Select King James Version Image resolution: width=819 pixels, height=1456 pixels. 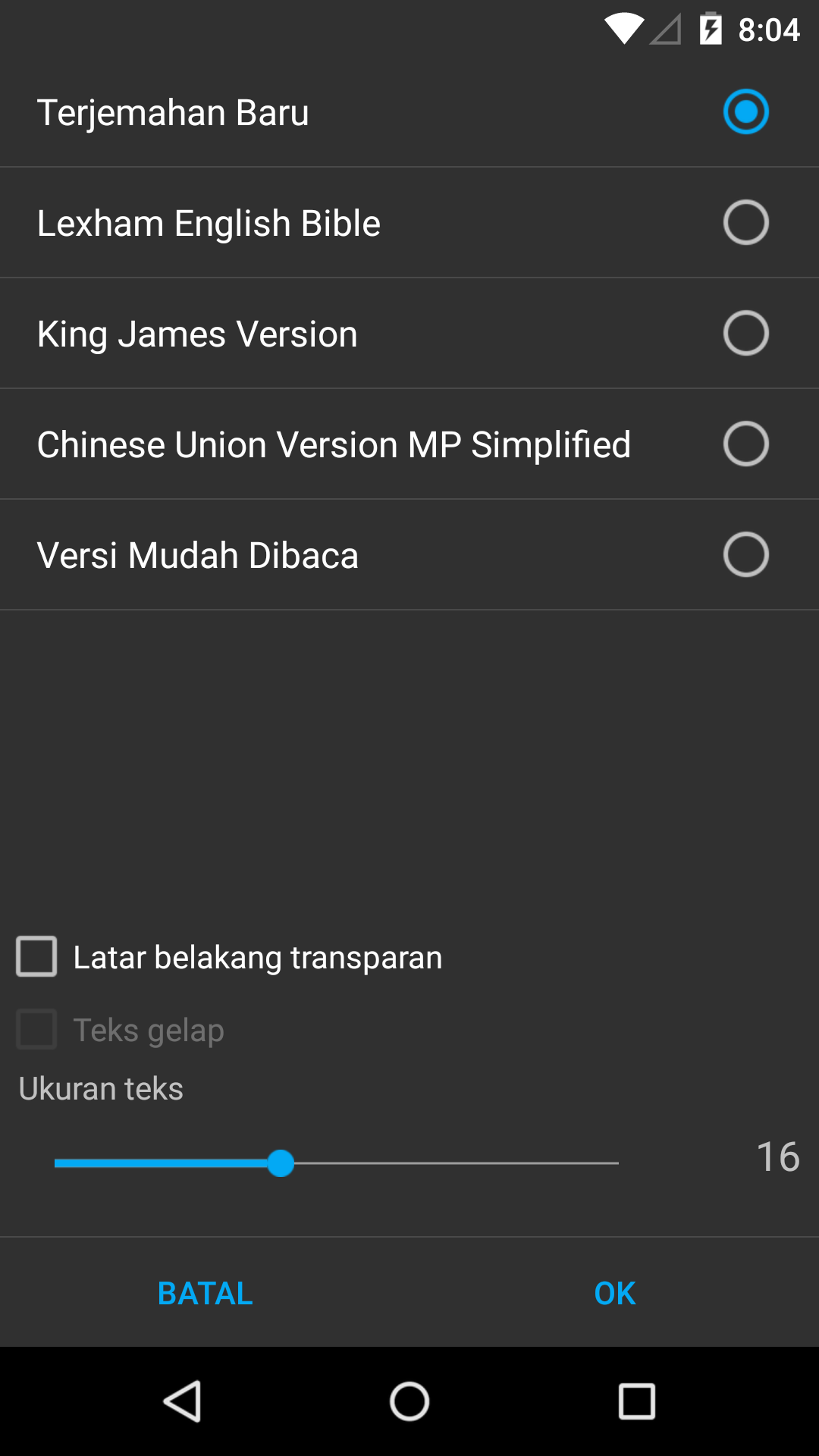click(409, 333)
